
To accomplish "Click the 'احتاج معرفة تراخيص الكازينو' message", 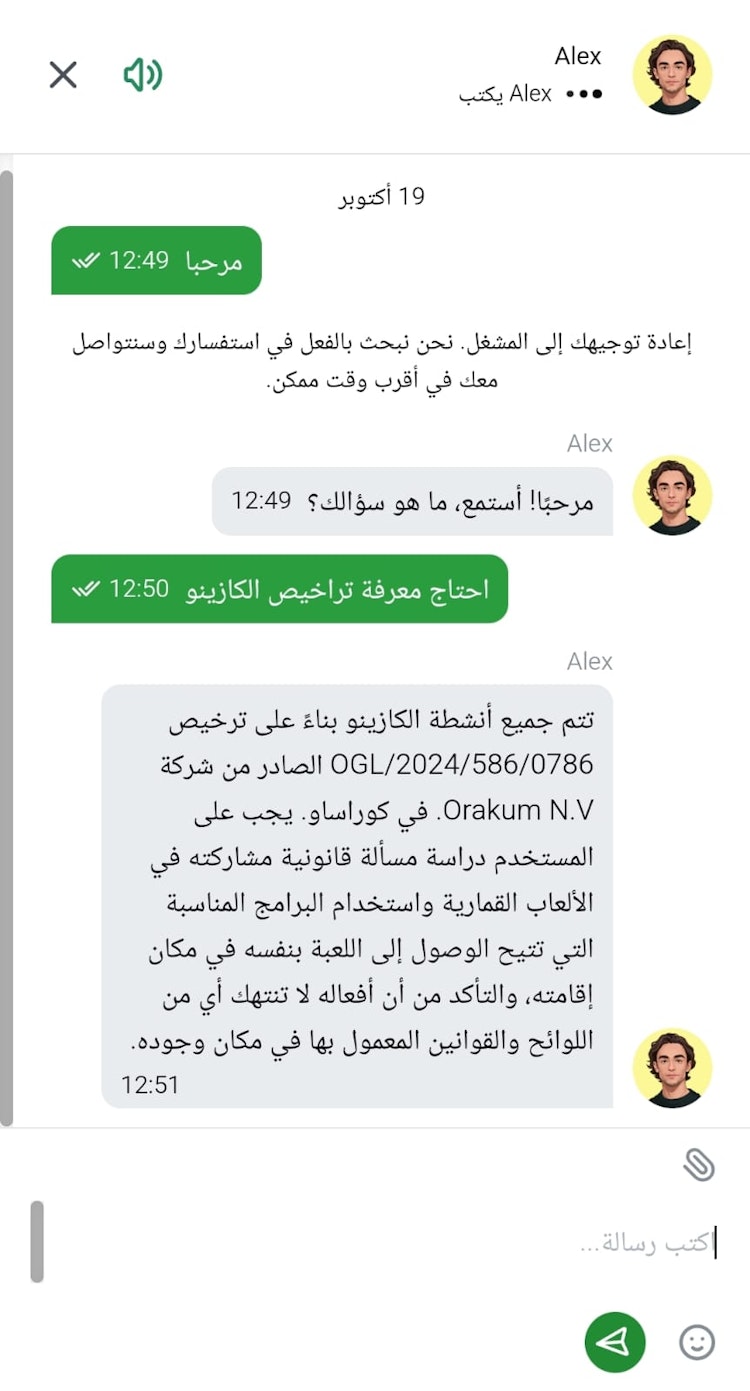I will coord(280,590).
